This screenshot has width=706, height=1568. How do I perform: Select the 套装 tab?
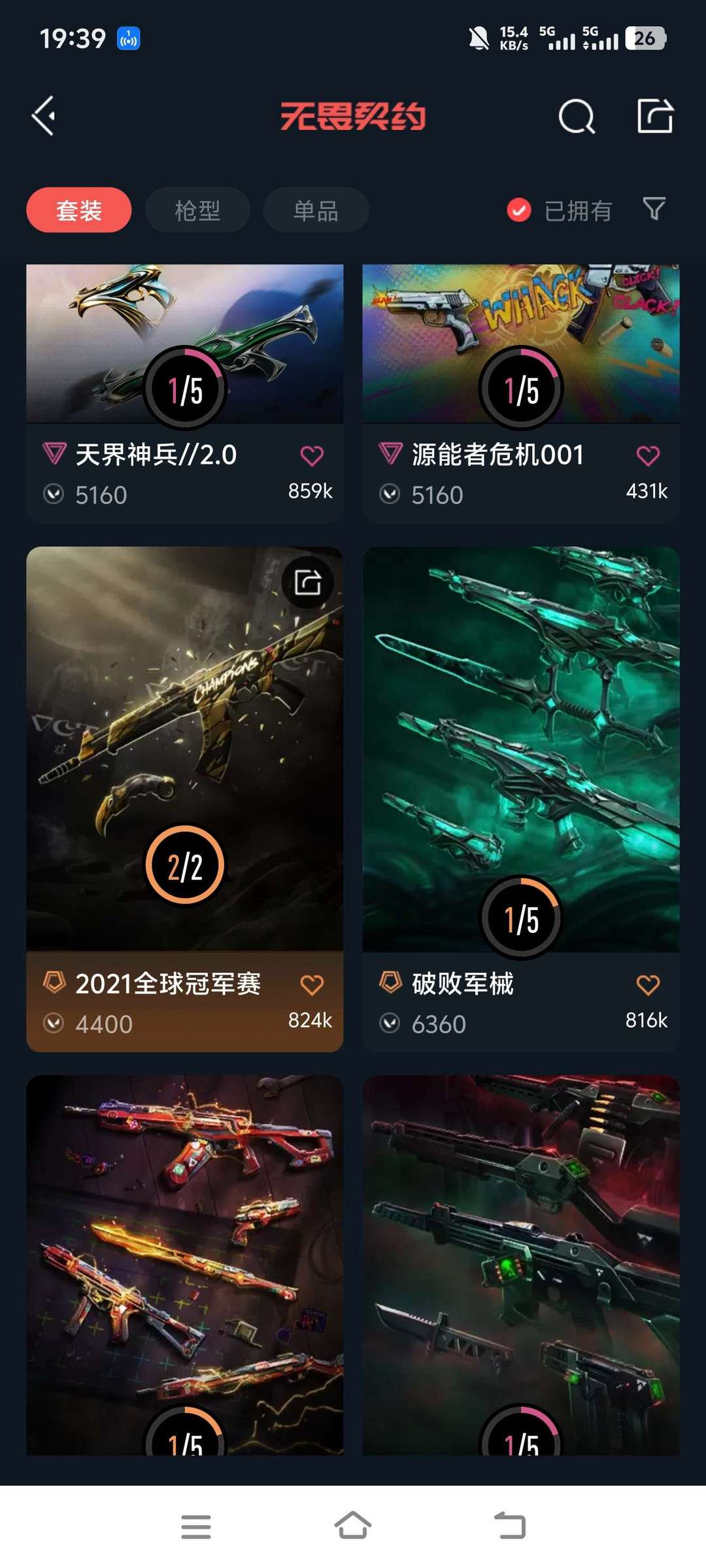[x=79, y=210]
